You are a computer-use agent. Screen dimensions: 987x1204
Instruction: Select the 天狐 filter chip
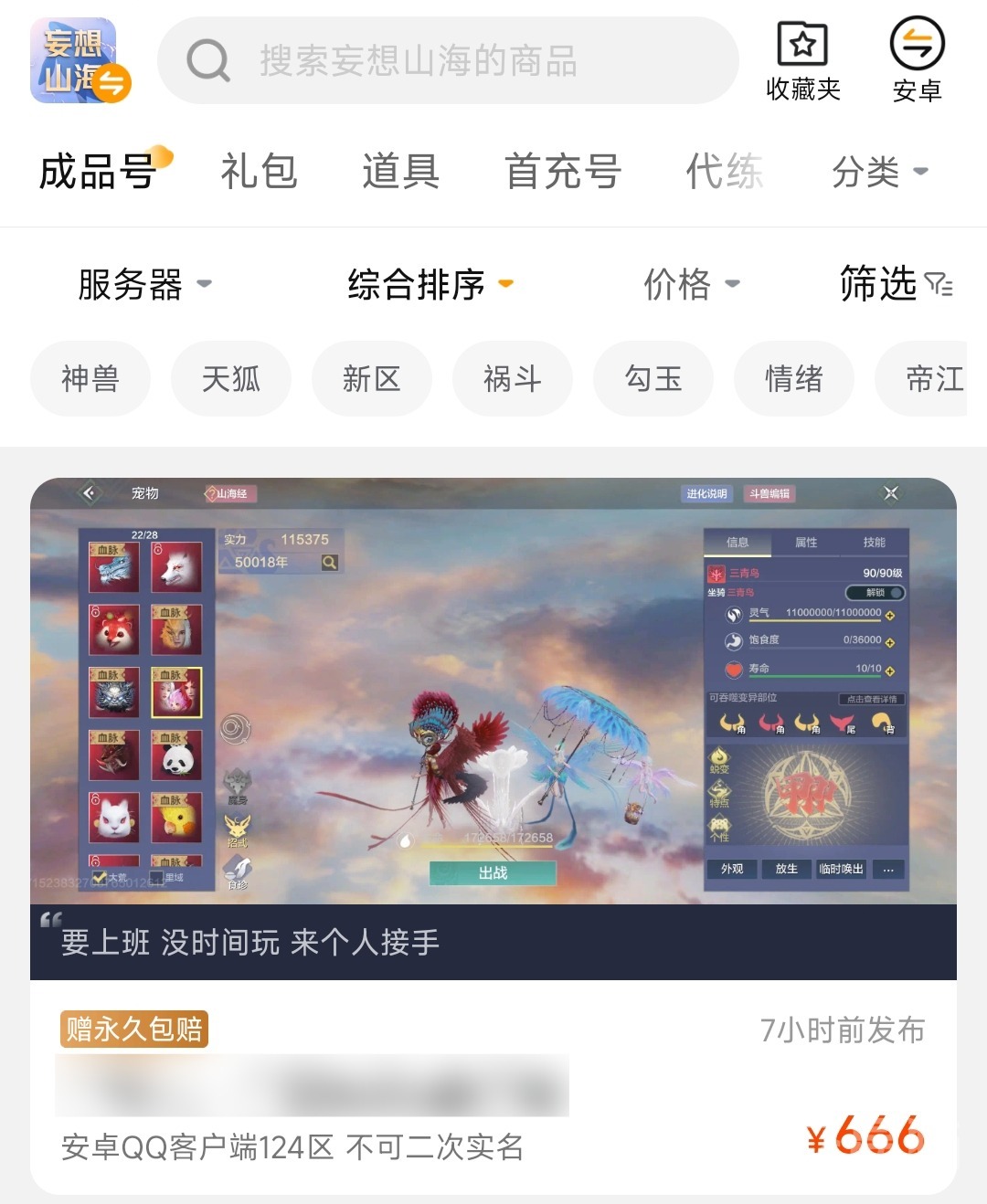(230, 378)
